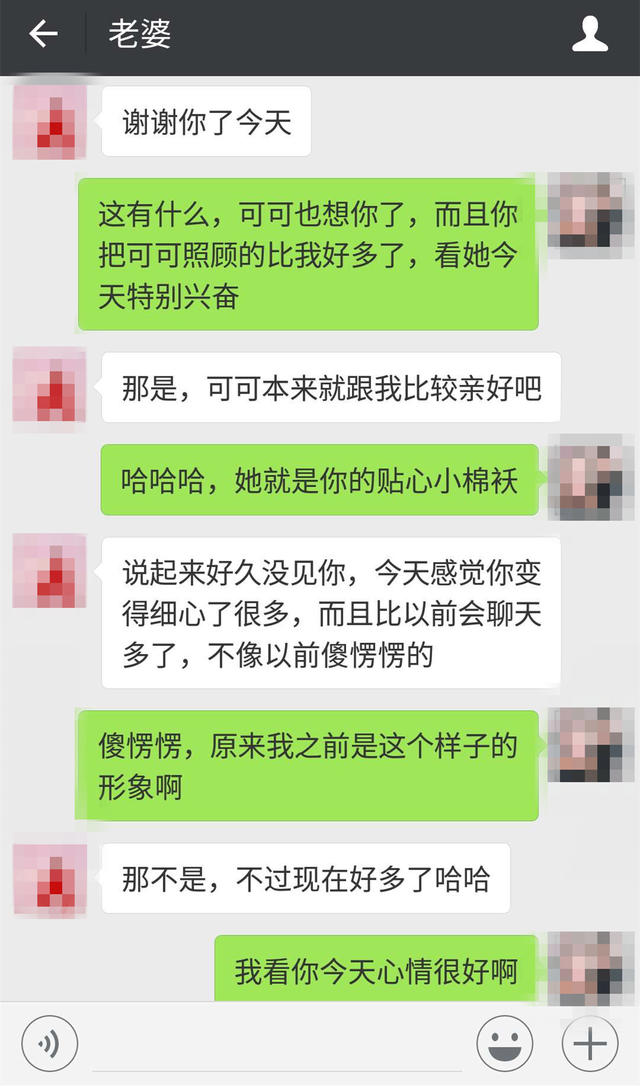Tap the avatar beside 谢谢你了今天
This screenshot has height=1086, width=640.
pyautogui.click(x=50, y=123)
